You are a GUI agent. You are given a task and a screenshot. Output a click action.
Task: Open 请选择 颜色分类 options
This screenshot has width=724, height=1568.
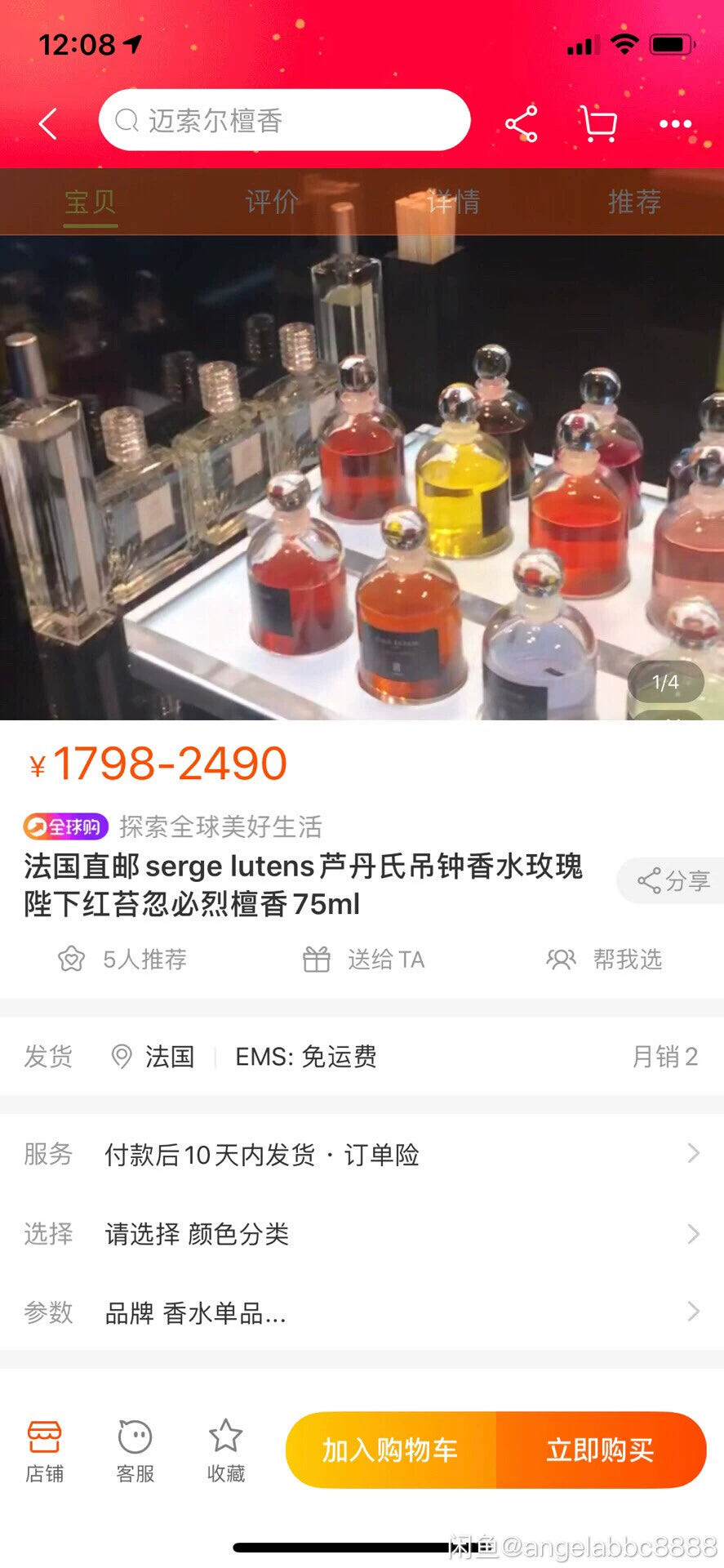362,1233
